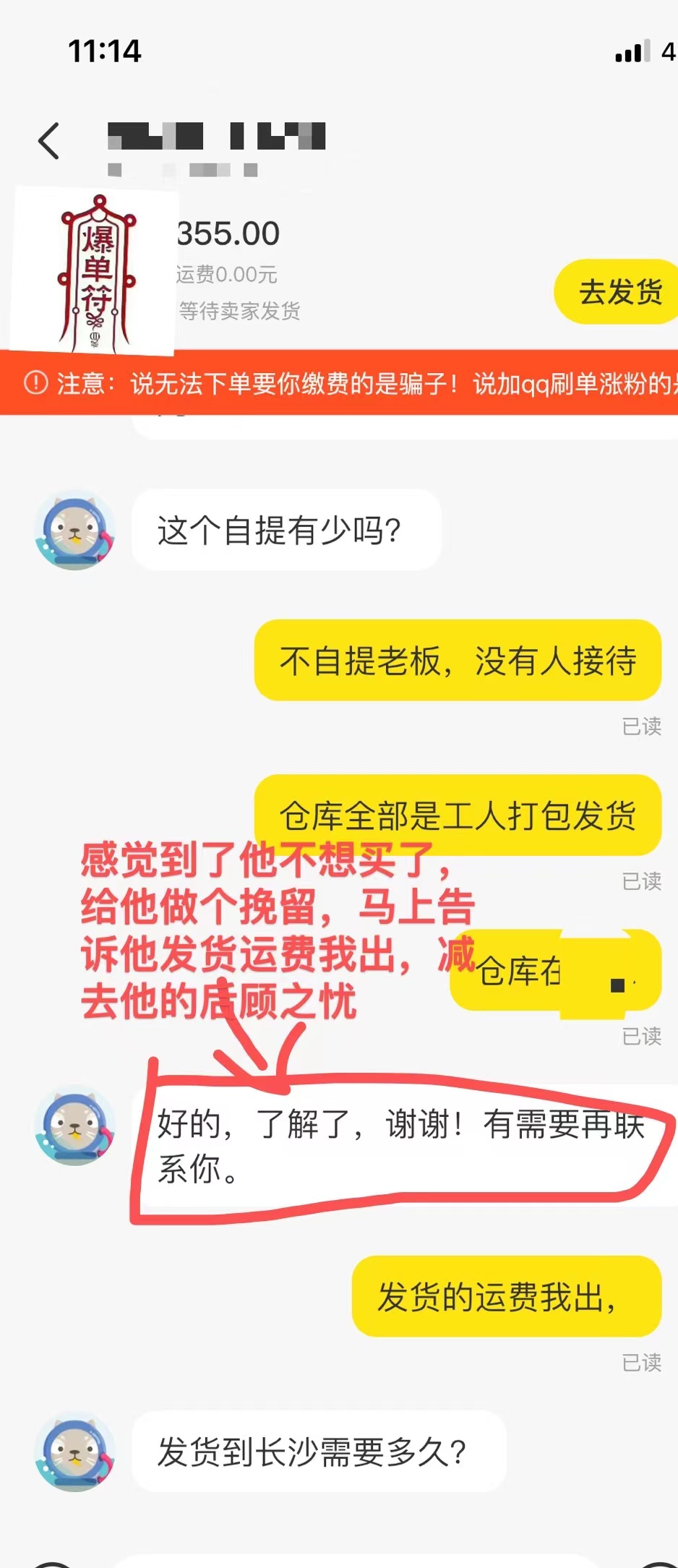Open buyer avatar beside 这个自提有少吗?
The width and height of the screenshot is (678, 1568).
pyautogui.click(x=75, y=530)
